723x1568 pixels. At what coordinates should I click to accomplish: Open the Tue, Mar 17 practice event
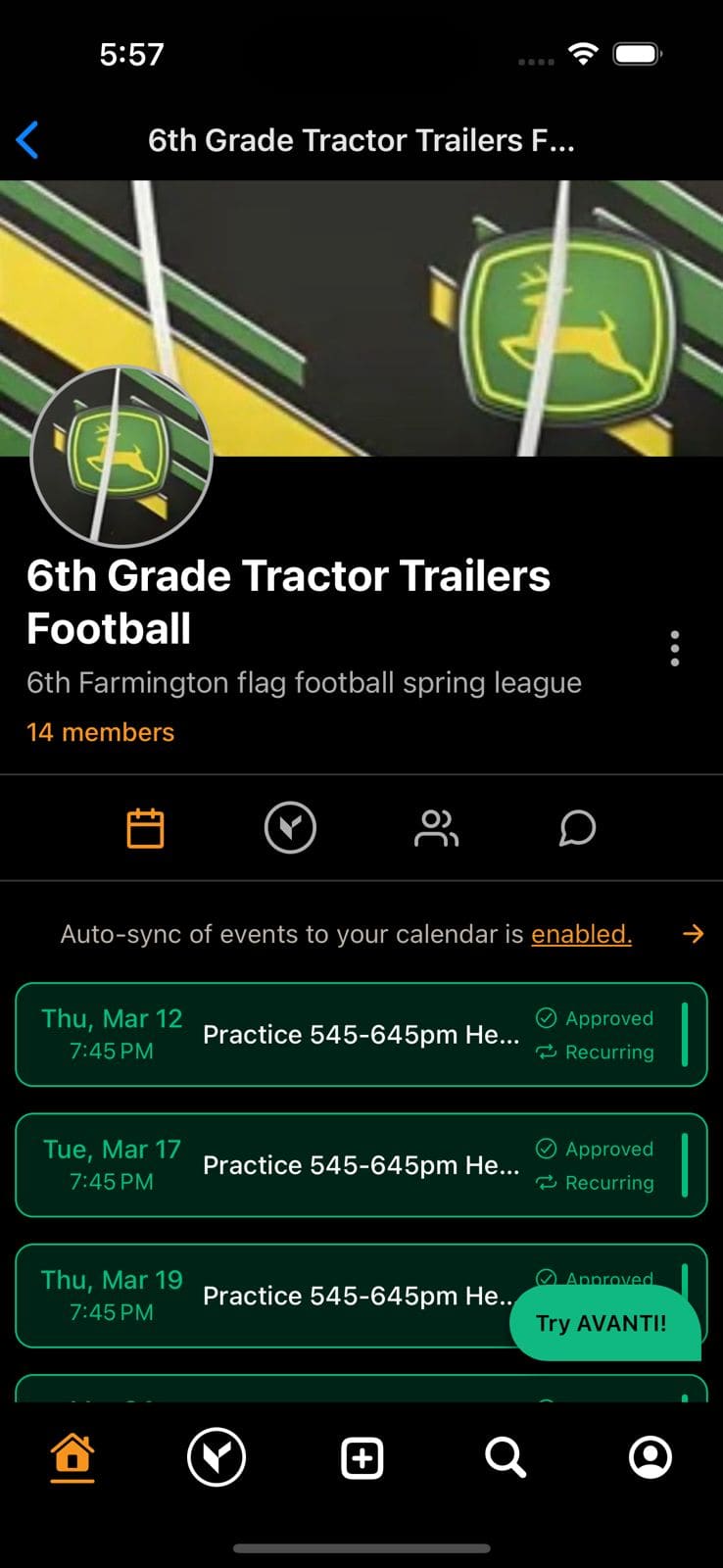click(361, 1165)
